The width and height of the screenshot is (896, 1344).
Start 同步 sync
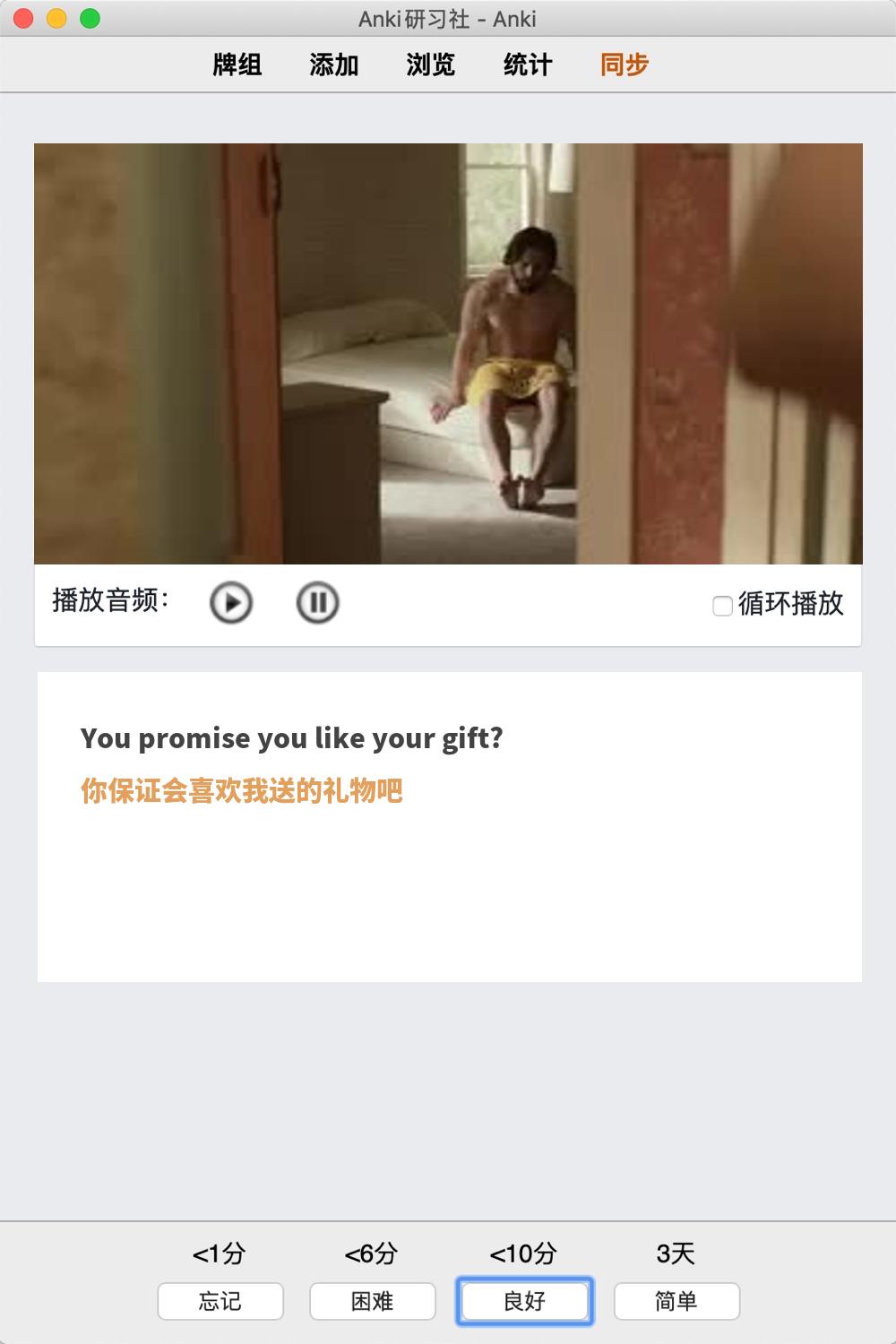click(x=625, y=65)
